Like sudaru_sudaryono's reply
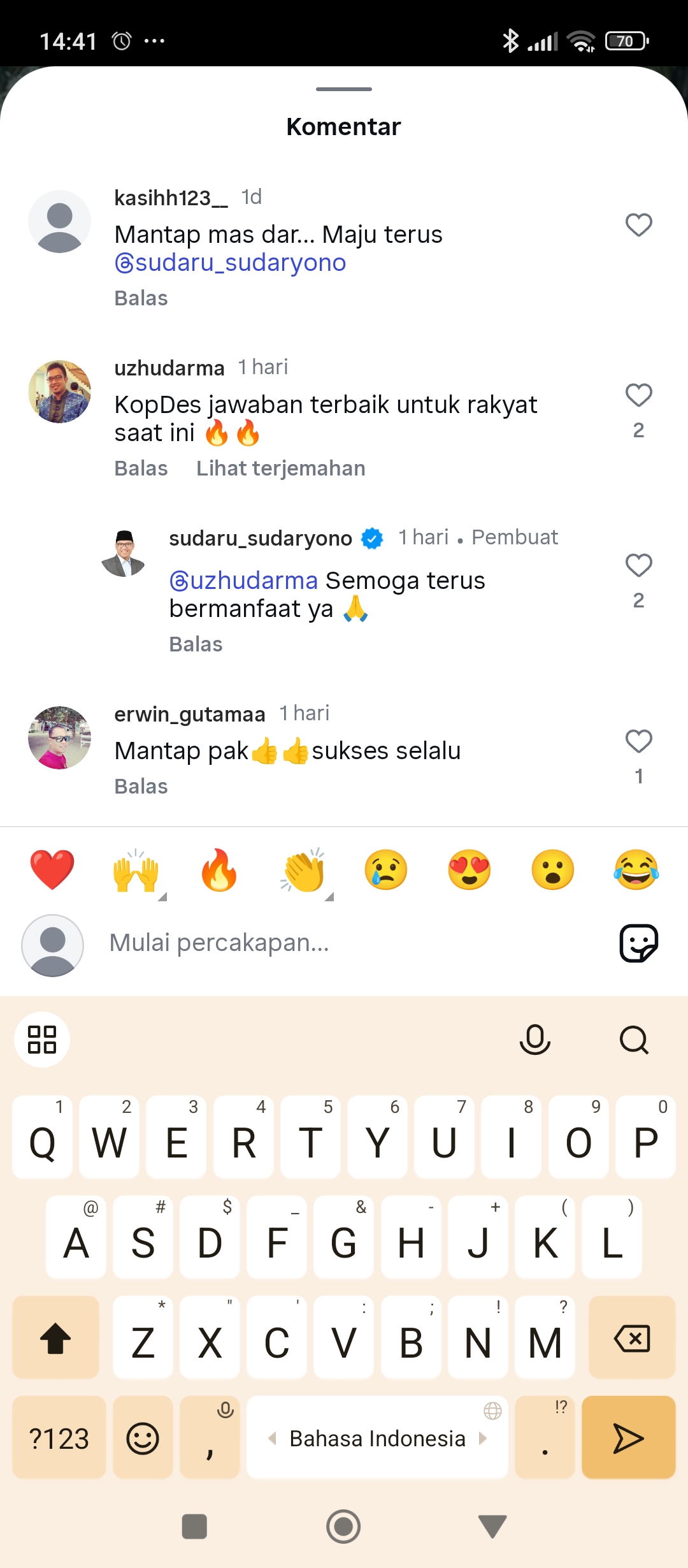 [x=638, y=565]
